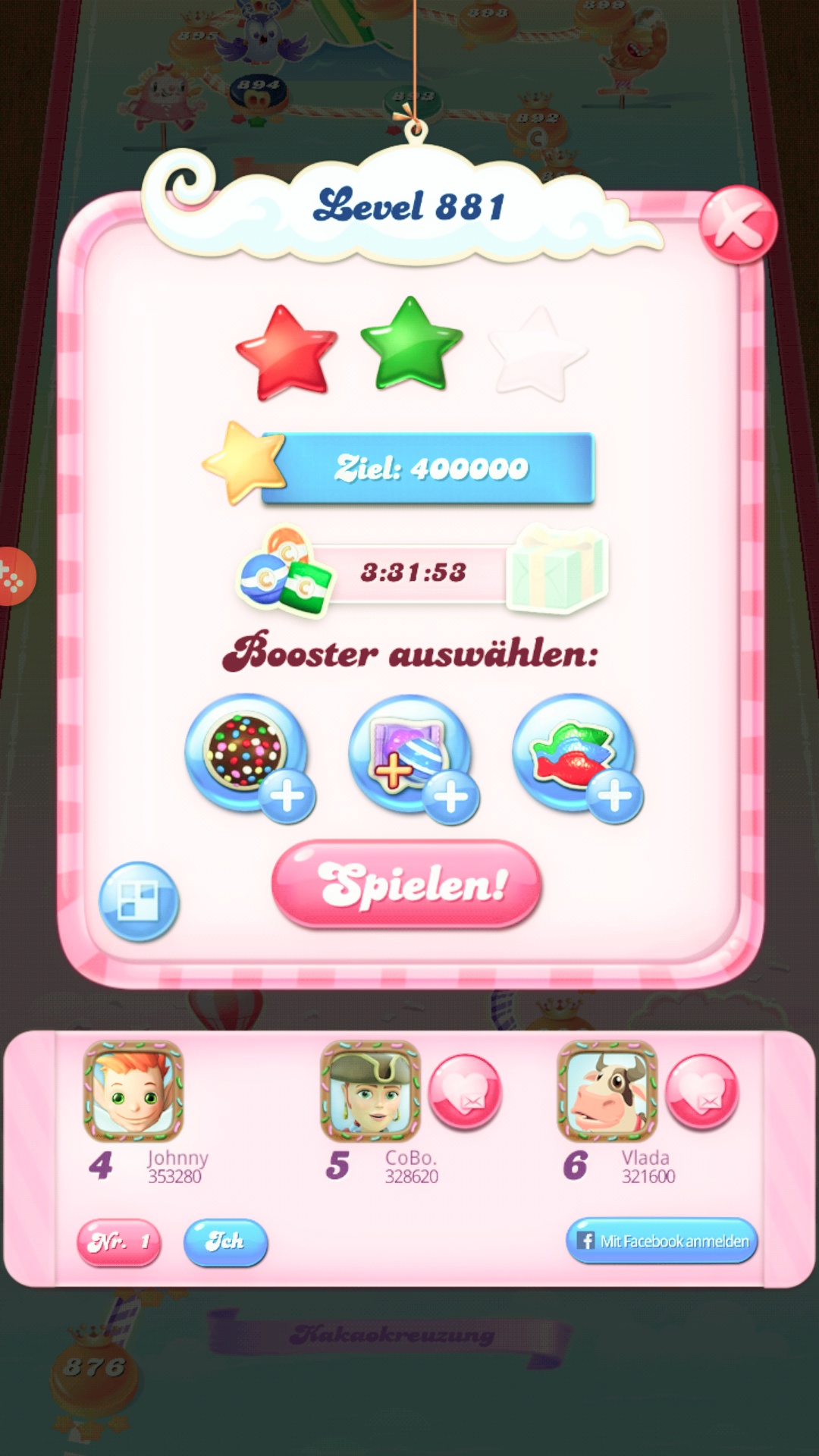Send a life to CoBo.
Screen dimensions: 819x1456
[464, 1092]
